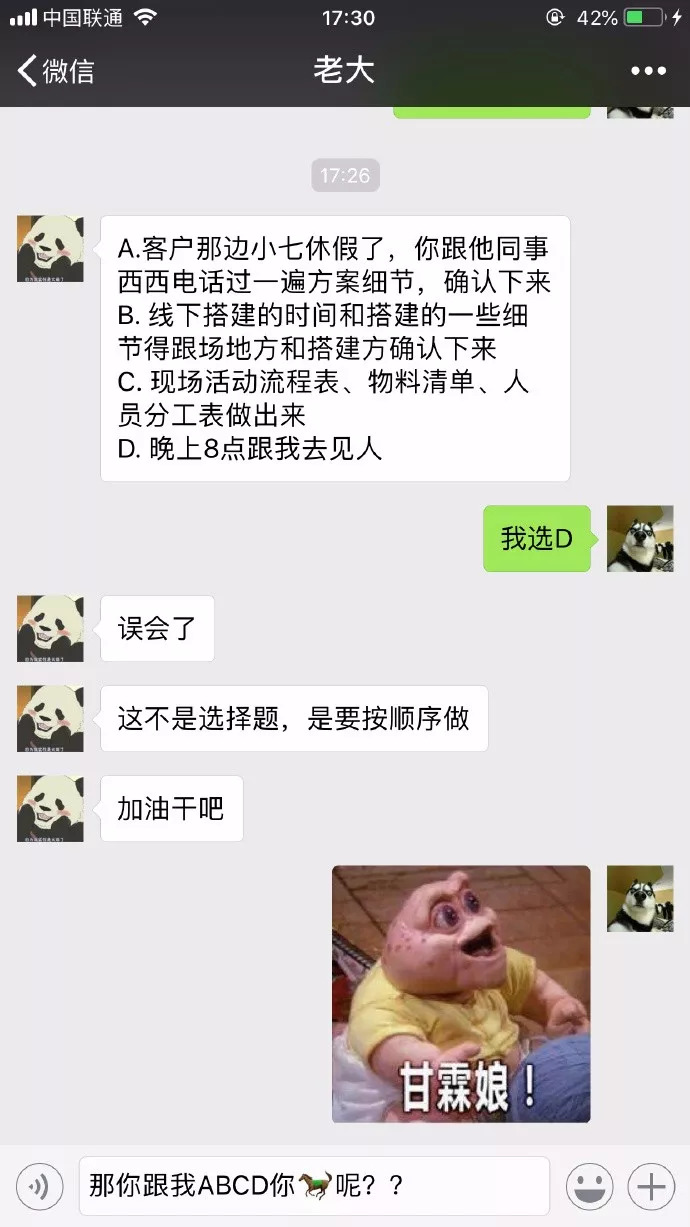Open the three-dot chat details menu
This screenshot has width=690, height=1227.
click(x=648, y=71)
